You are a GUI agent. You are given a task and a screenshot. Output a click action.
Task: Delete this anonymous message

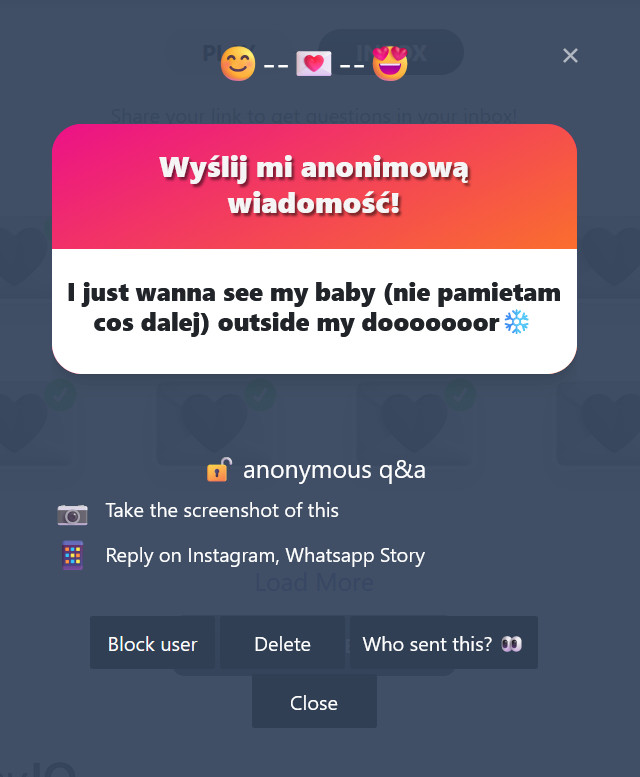point(282,644)
